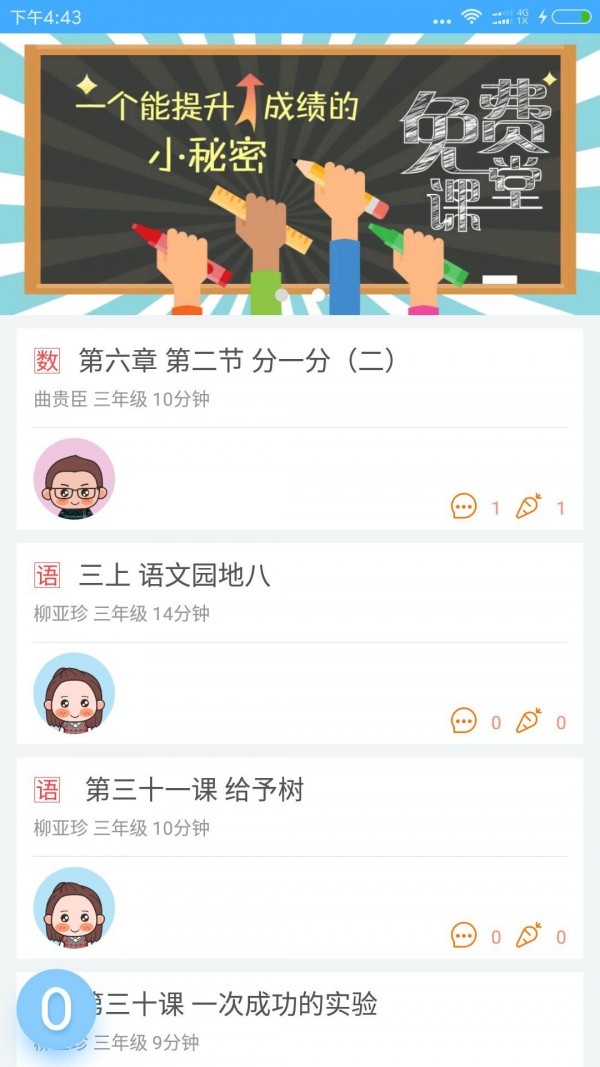Open lesson 第六章 第二节 分一分（二）

(237, 361)
